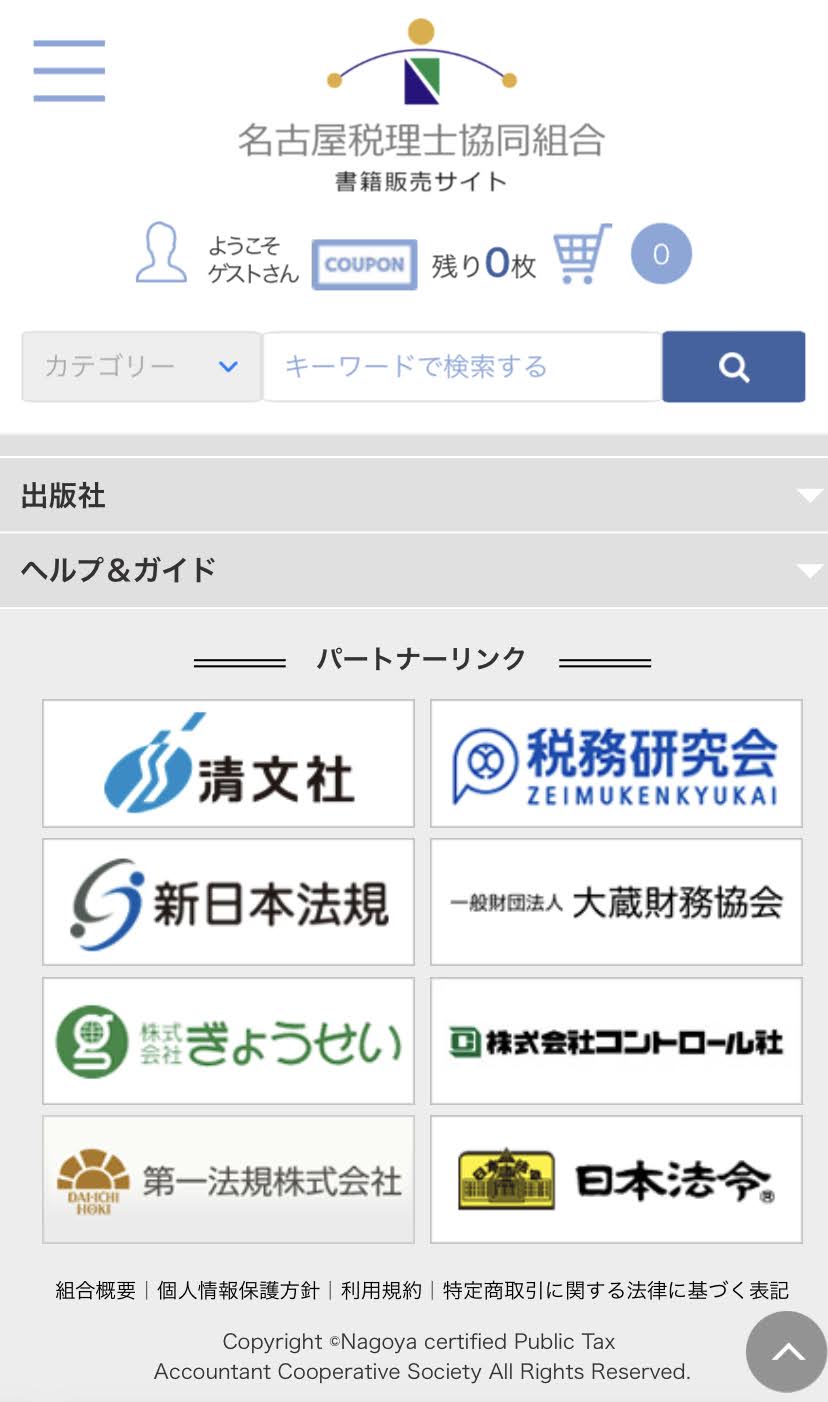Expand the ヘルプ&ガイド section

point(414,570)
